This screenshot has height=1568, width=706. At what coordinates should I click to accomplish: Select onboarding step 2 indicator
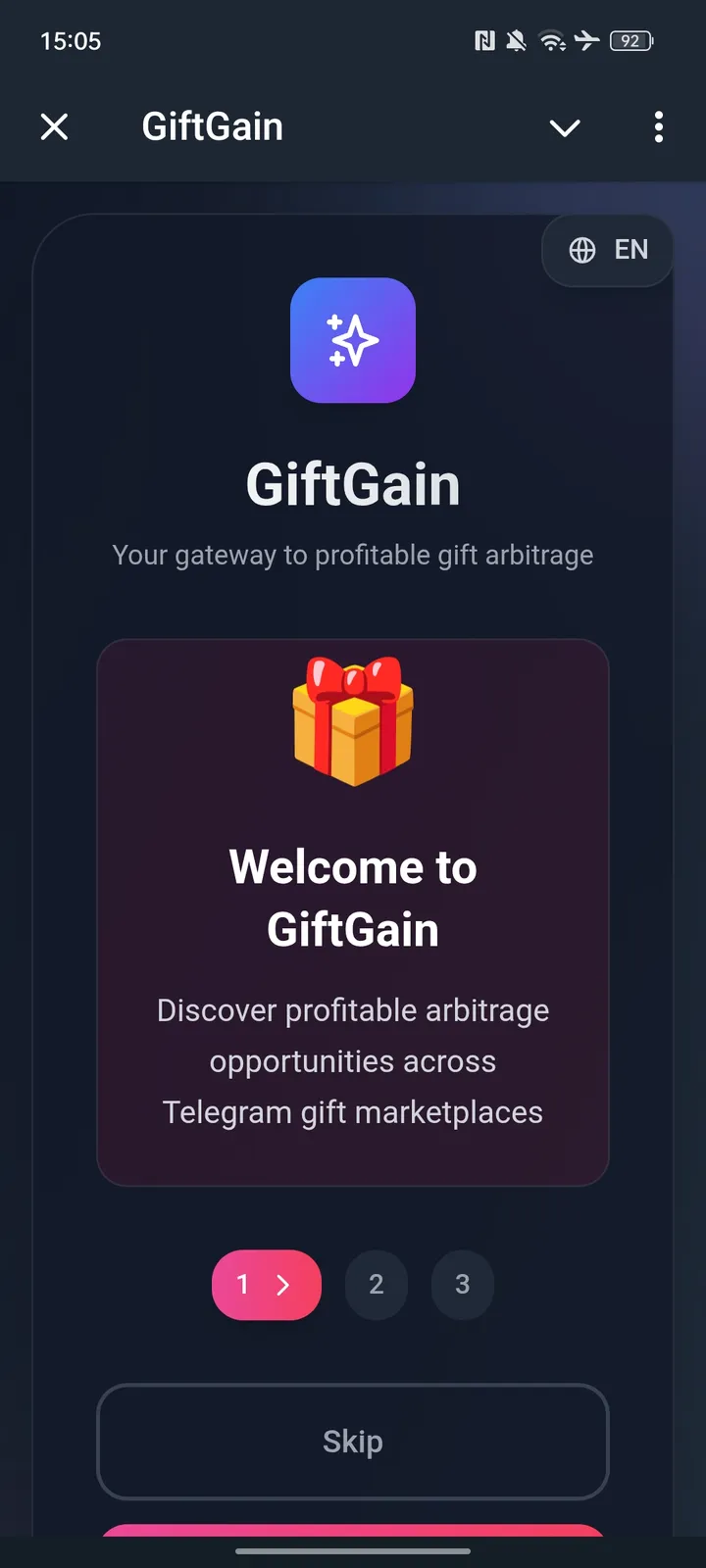377,1285
